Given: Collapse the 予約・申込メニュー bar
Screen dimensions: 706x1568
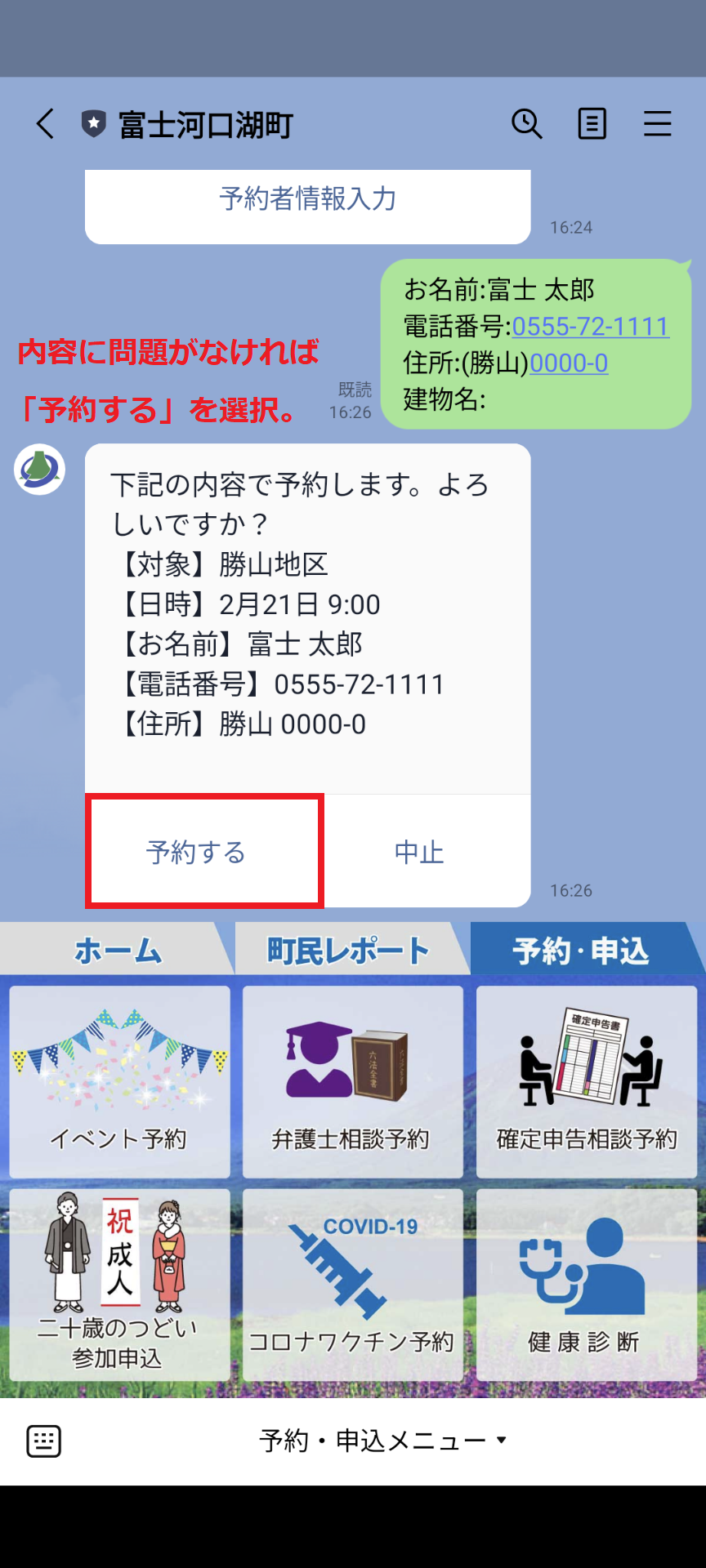Looking at the screenshot, I should point(384,1441).
